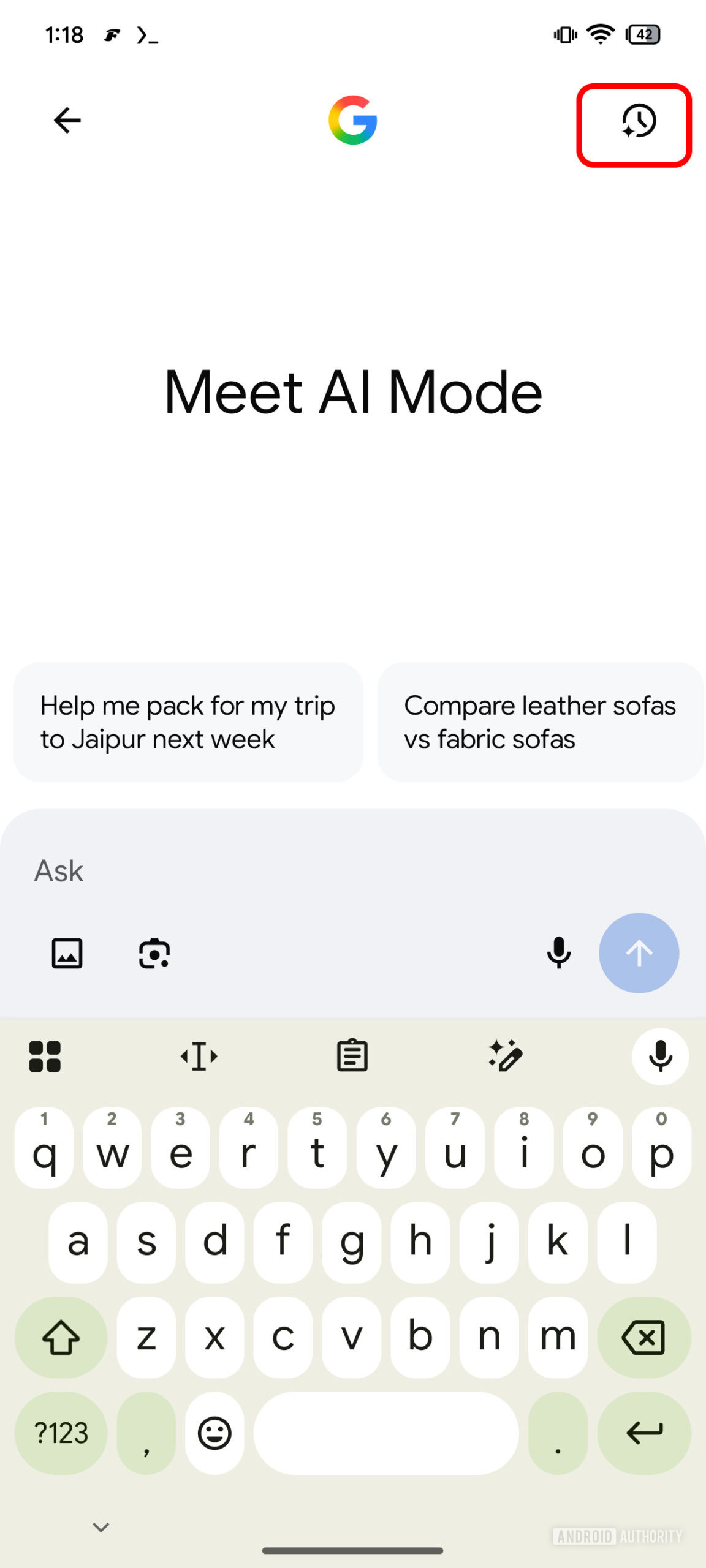Open Google Lens camera search

pyautogui.click(x=154, y=953)
